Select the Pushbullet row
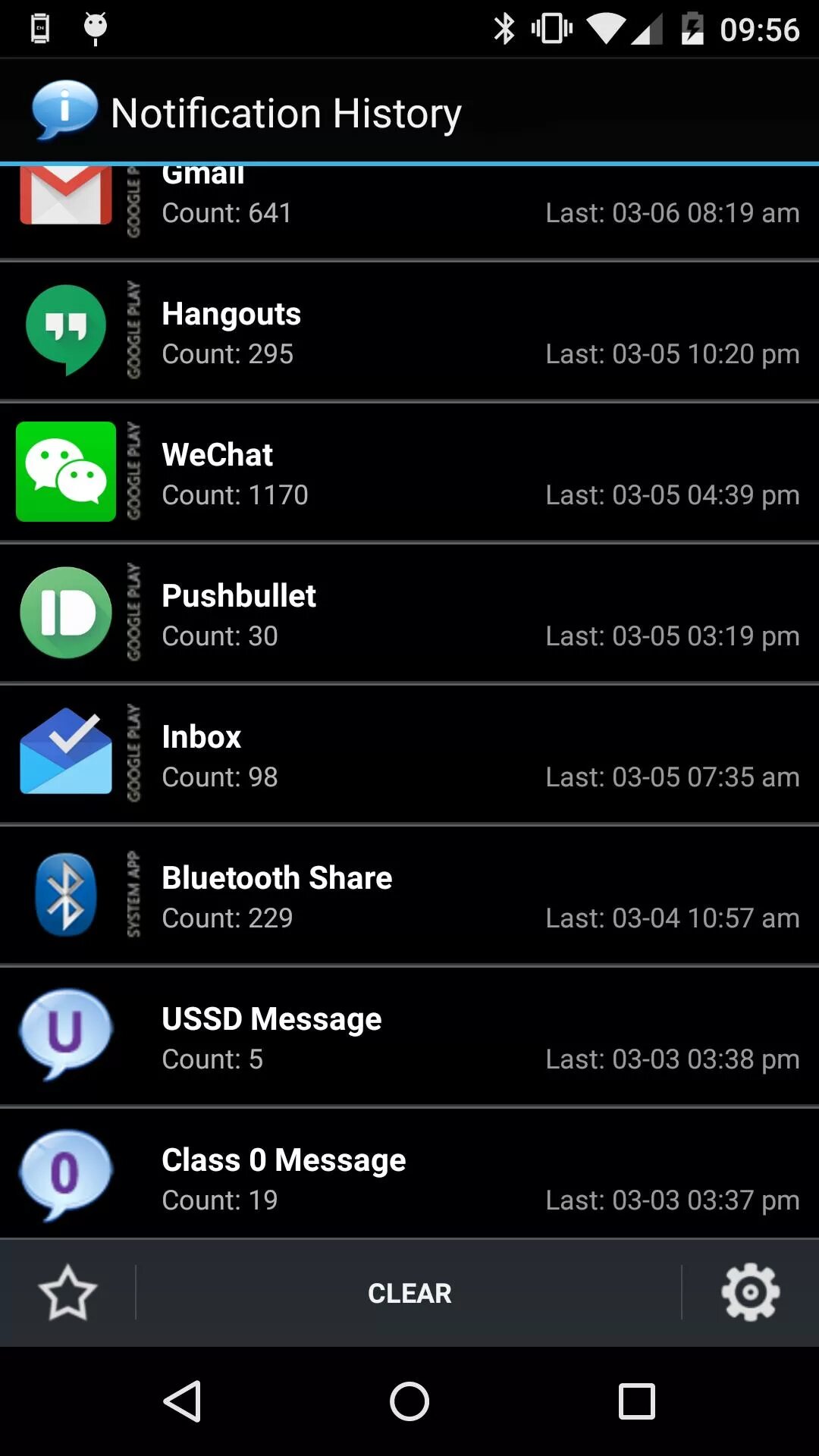Viewport: 819px width, 1456px height. tap(409, 614)
